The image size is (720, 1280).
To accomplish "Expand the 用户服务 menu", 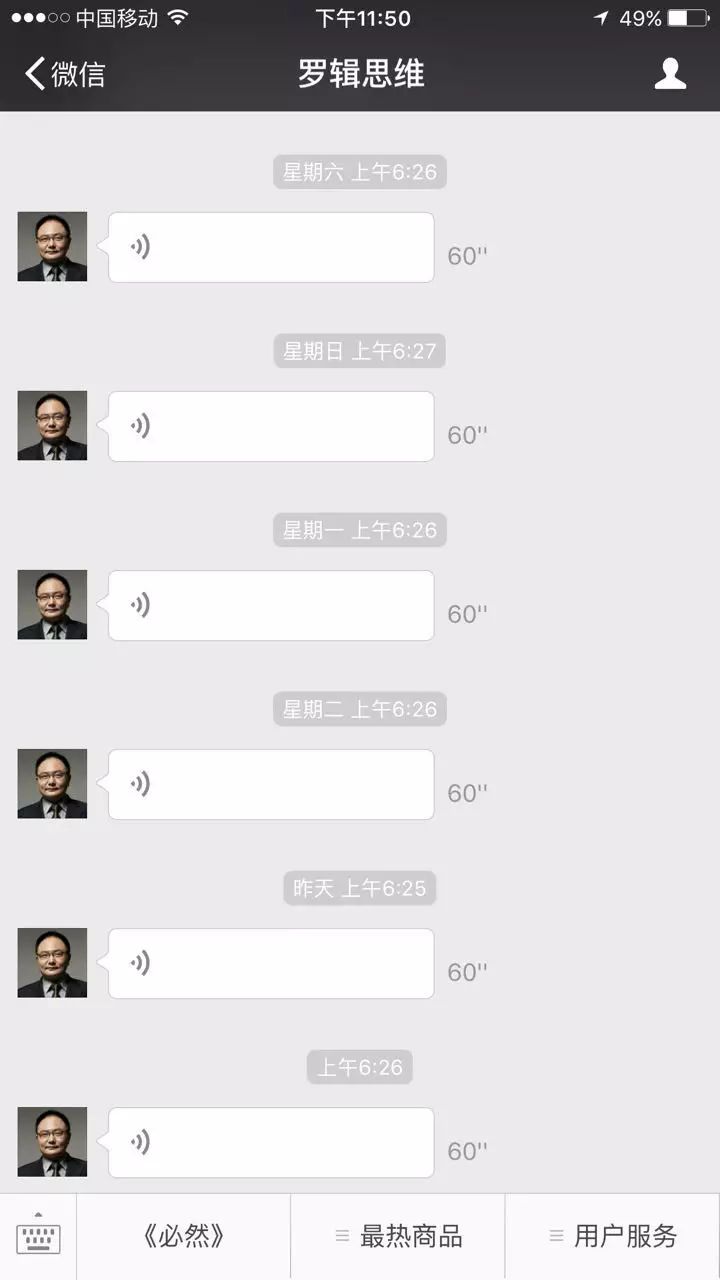I will pyautogui.click(x=613, y=1237).
